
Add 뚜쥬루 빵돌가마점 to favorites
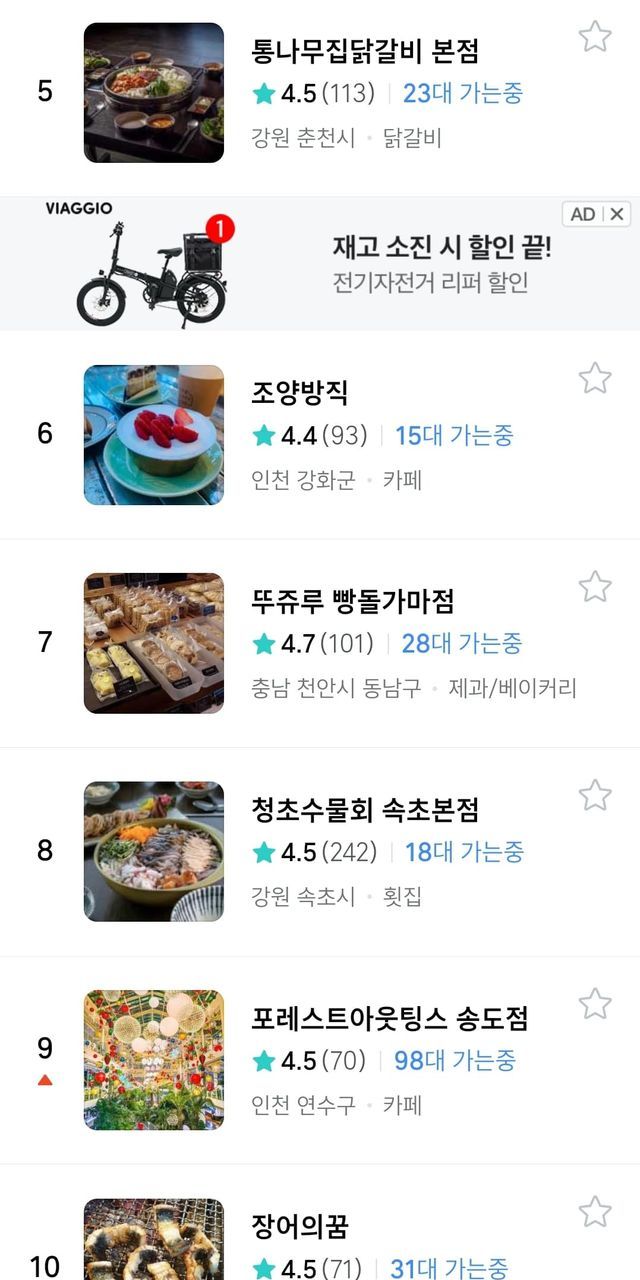(x=595, y=587)
